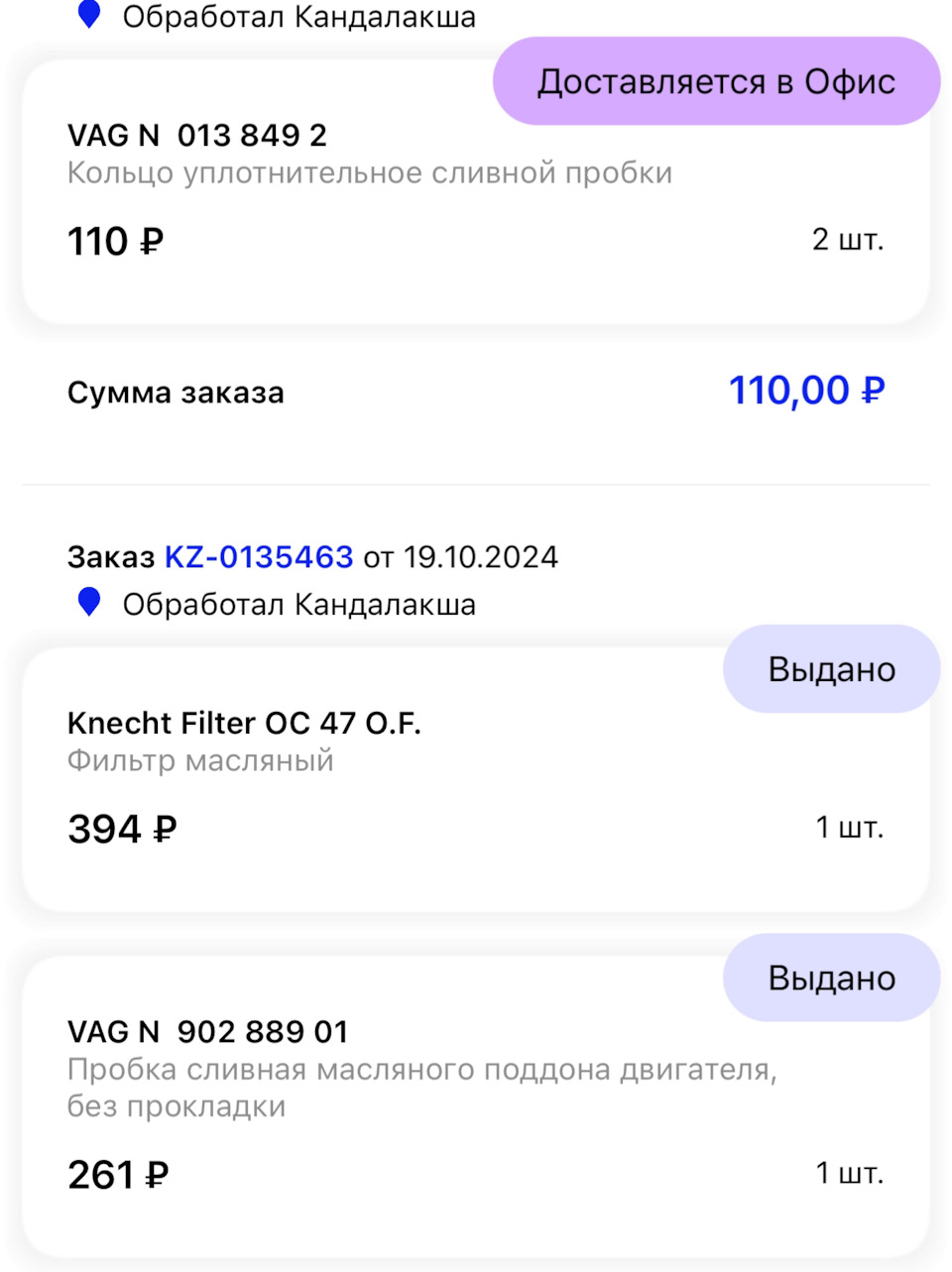Open order link KZ-0135463
The width and height of the screenshot is (952, 1272).
(259, 557)
